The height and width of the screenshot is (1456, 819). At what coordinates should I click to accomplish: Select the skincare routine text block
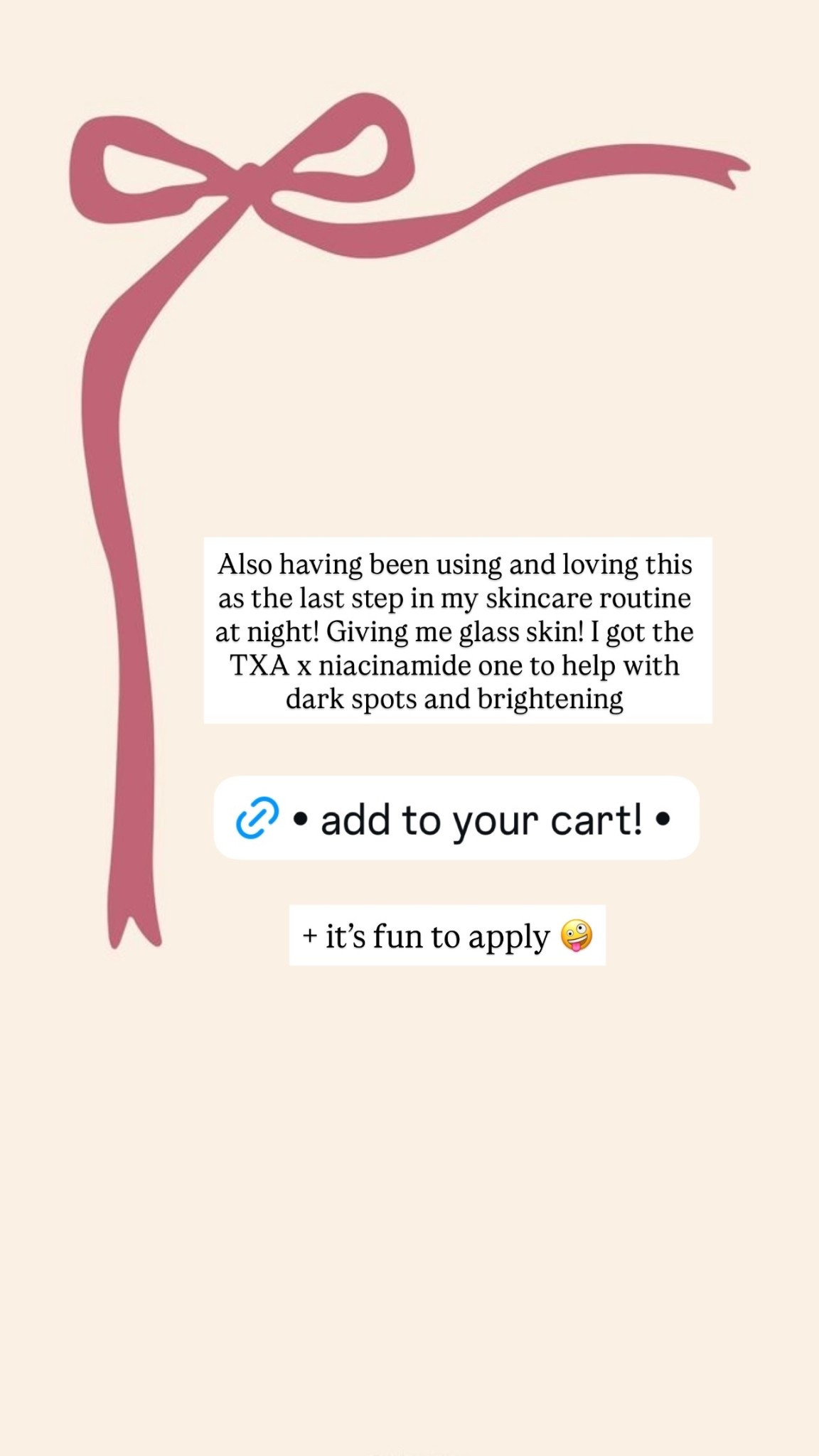(458, 629)
